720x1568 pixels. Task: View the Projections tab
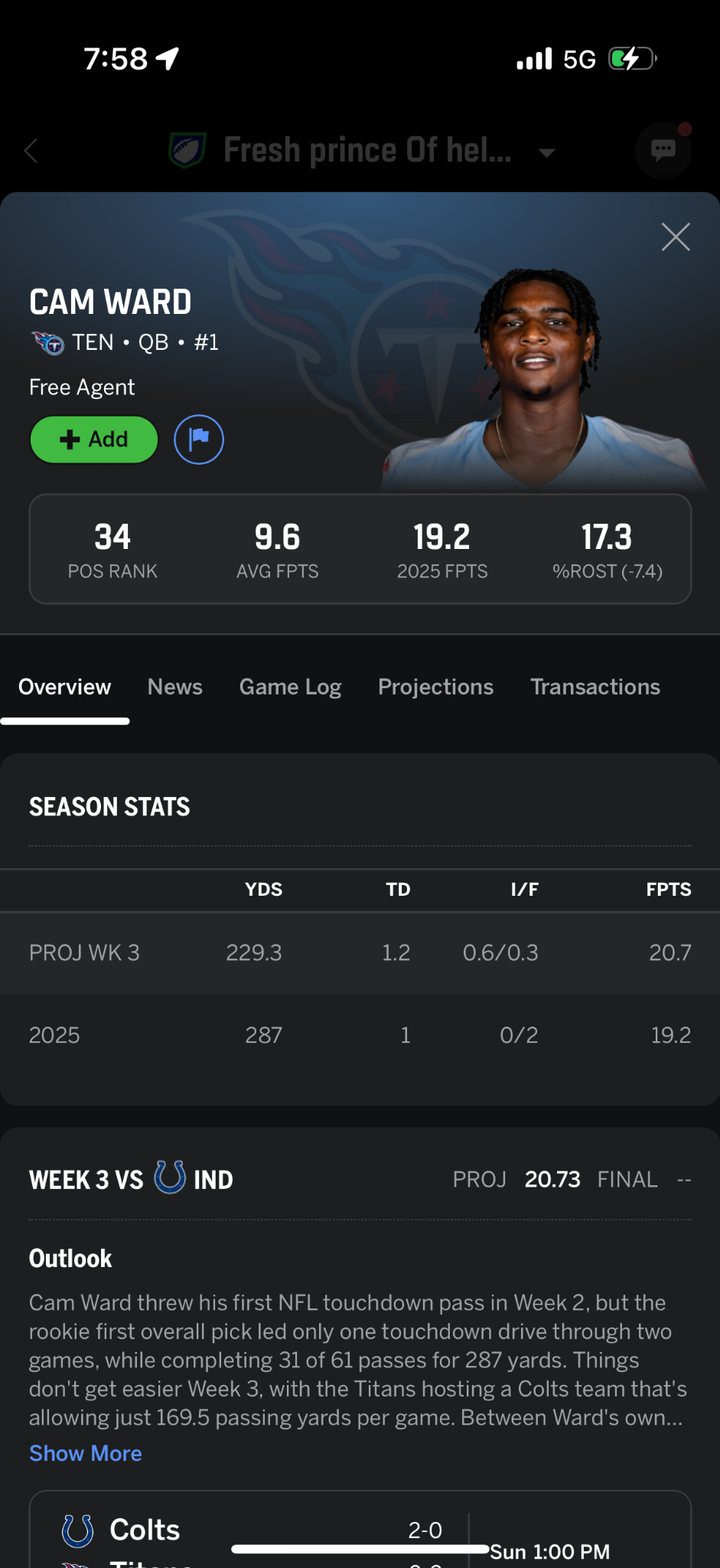435,687
